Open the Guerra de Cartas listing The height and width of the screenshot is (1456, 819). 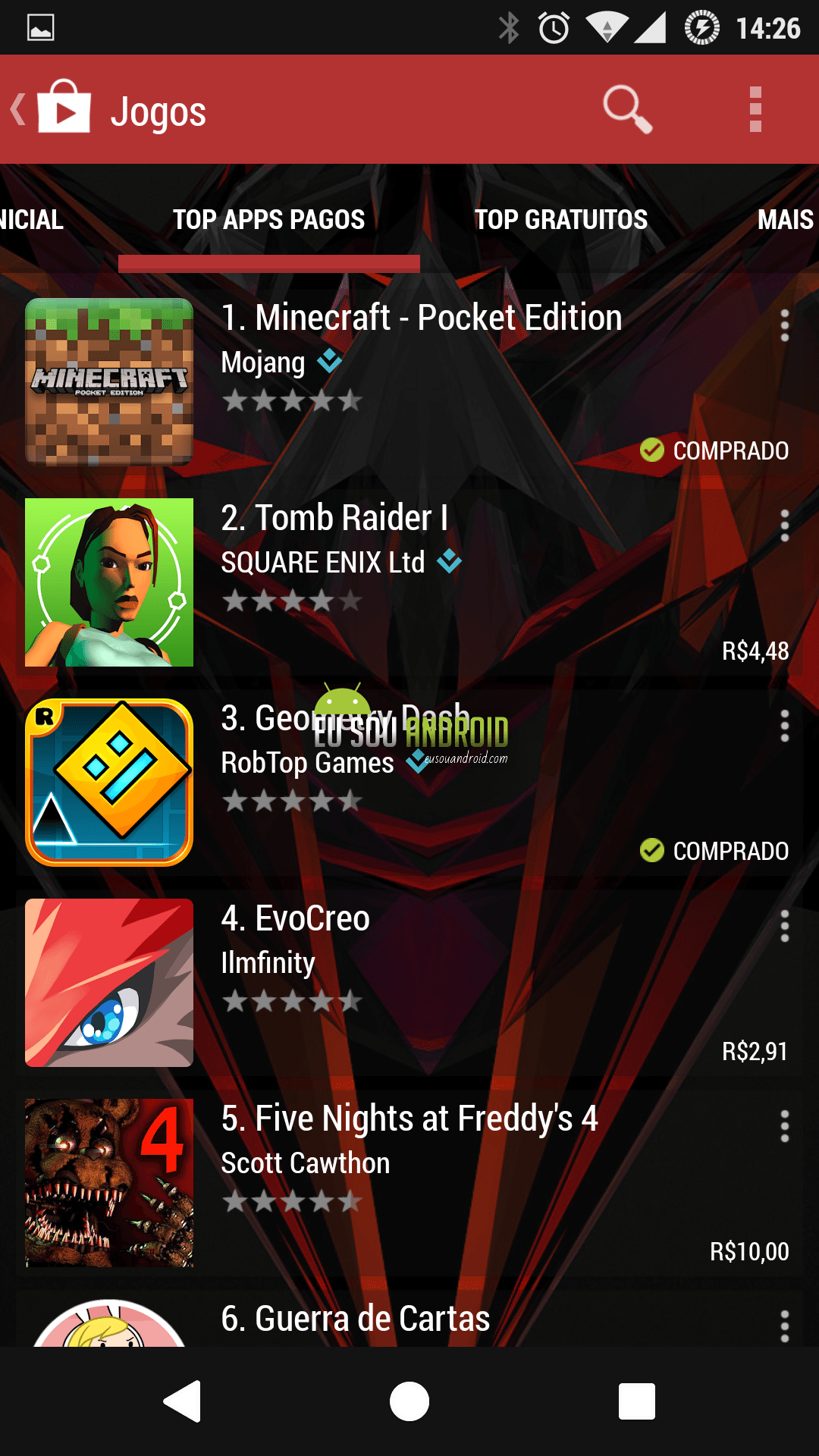(x=409, y=1318)
